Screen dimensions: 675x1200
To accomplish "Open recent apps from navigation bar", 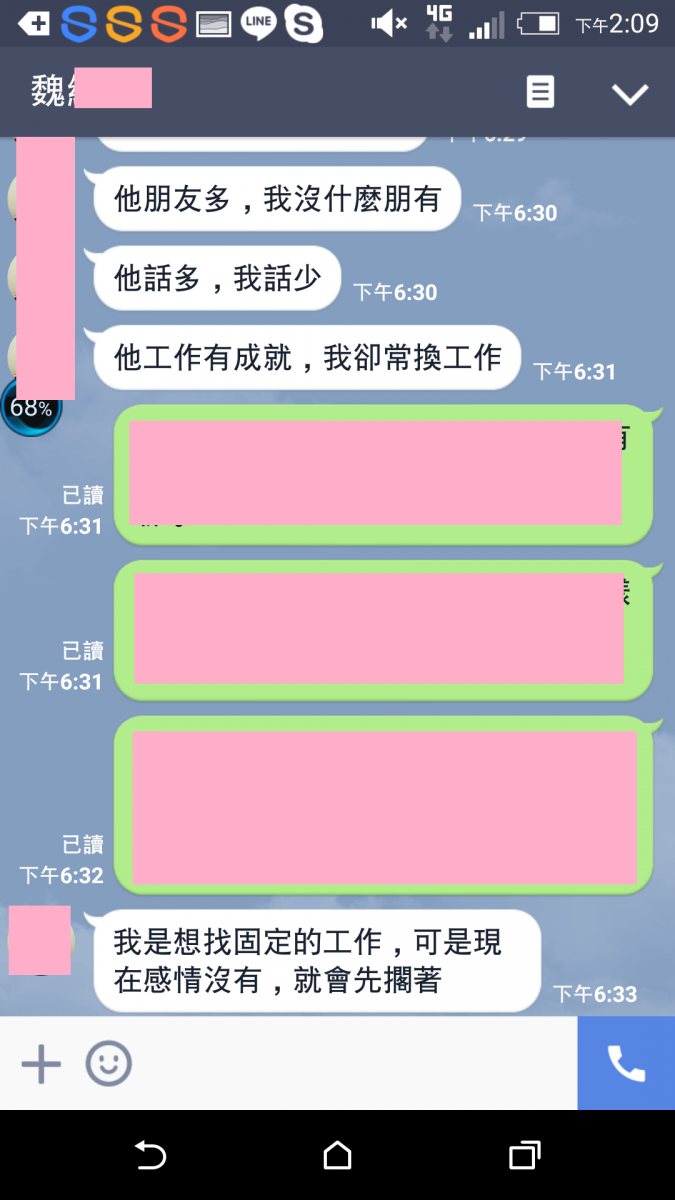I will point(524,1156).
